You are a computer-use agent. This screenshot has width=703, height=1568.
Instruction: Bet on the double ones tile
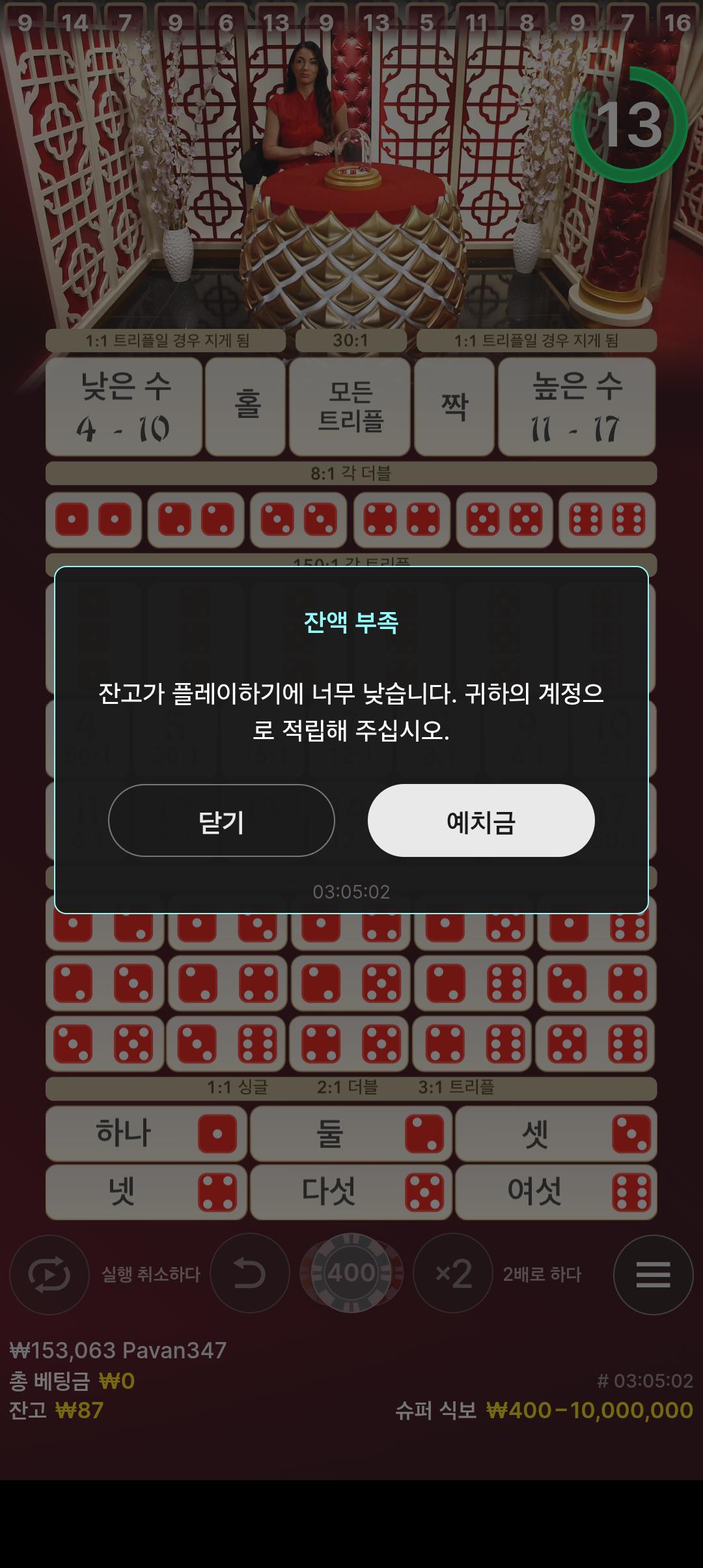pos(94,520)
